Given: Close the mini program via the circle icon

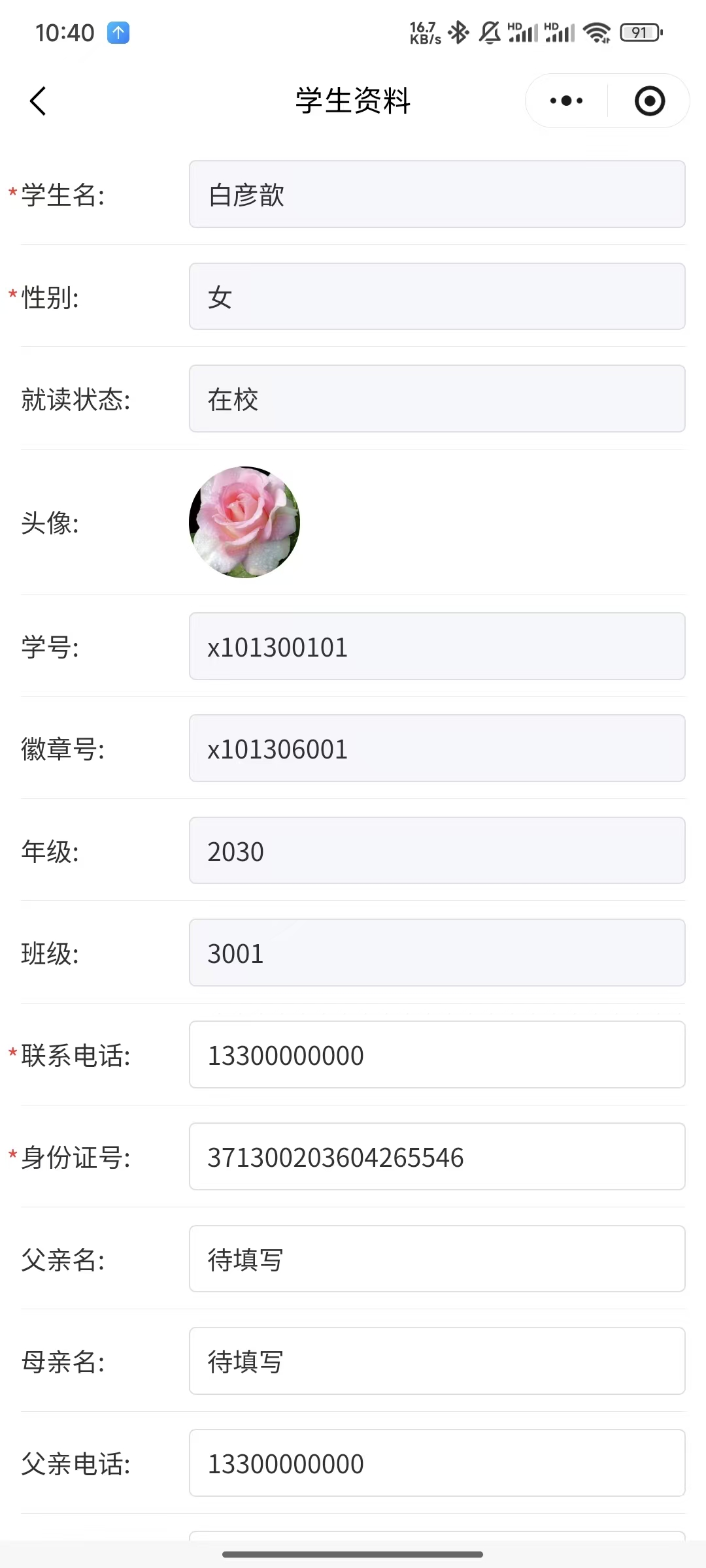Looking at the screenshot, I should click(x=649, y=101).
